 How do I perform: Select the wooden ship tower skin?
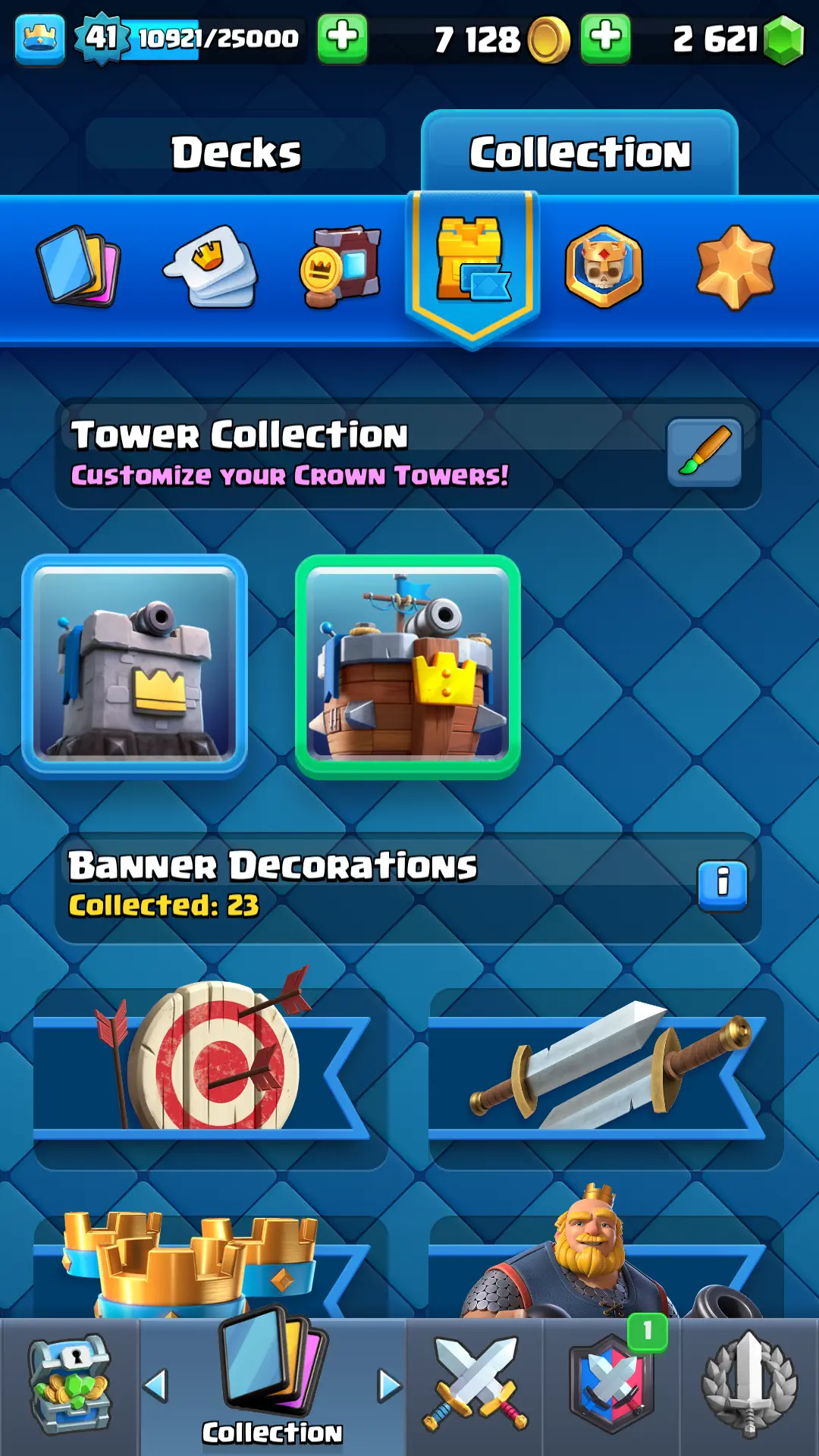[408, 667]
